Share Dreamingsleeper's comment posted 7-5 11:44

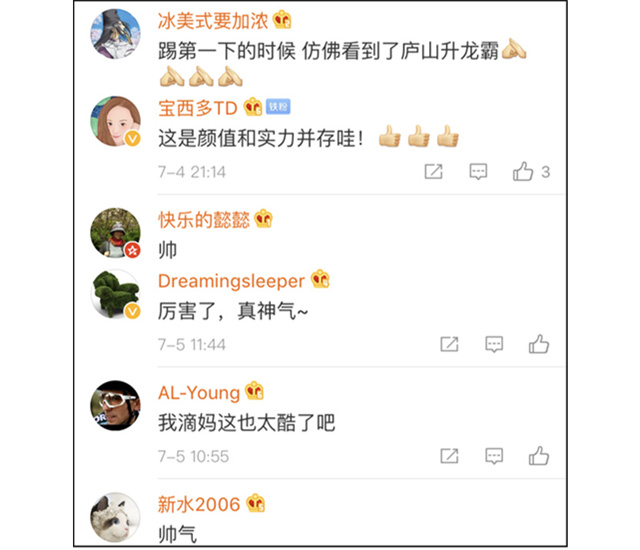449,344
